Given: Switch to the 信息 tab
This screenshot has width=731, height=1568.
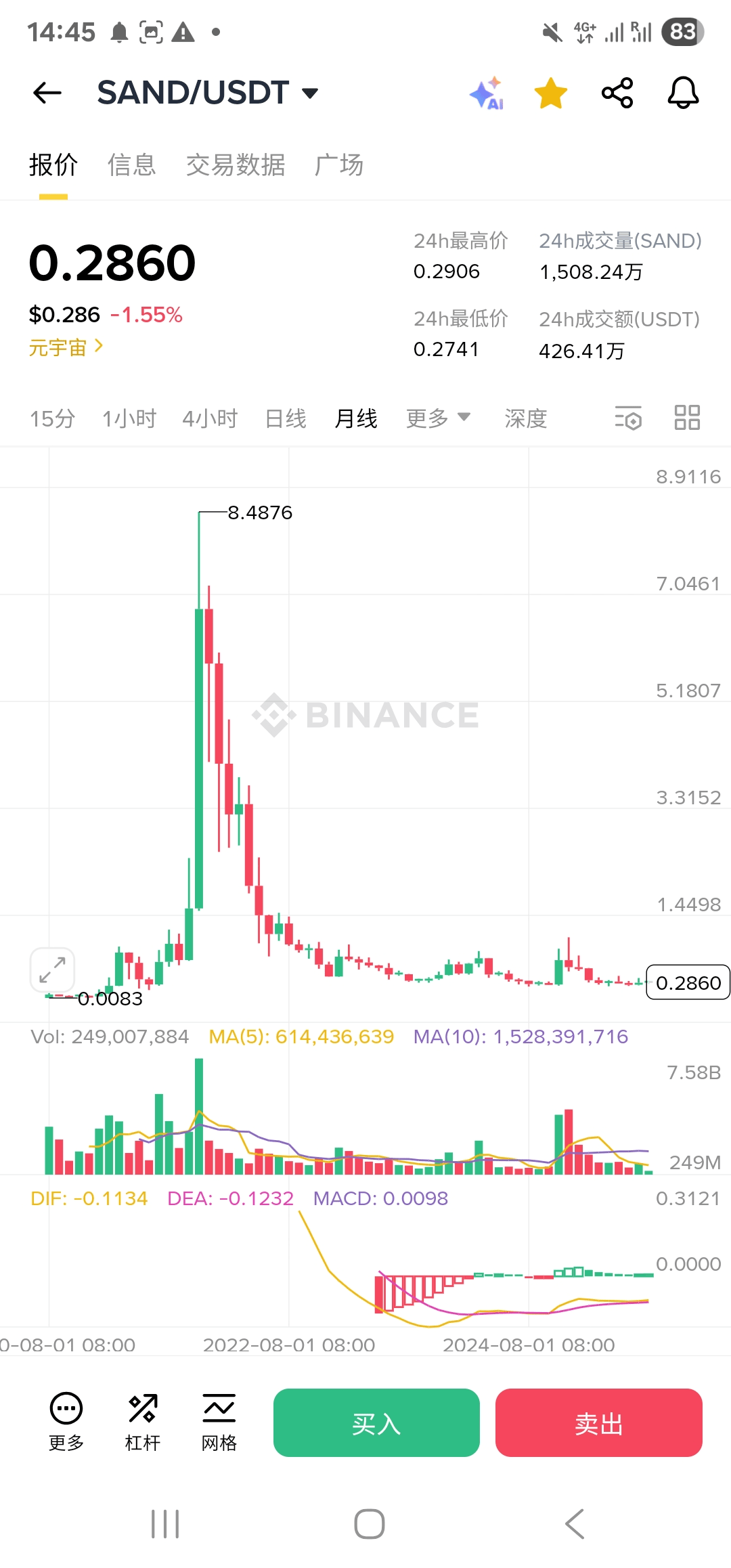Looking at the screenshot, I should (x=132, y=165).
